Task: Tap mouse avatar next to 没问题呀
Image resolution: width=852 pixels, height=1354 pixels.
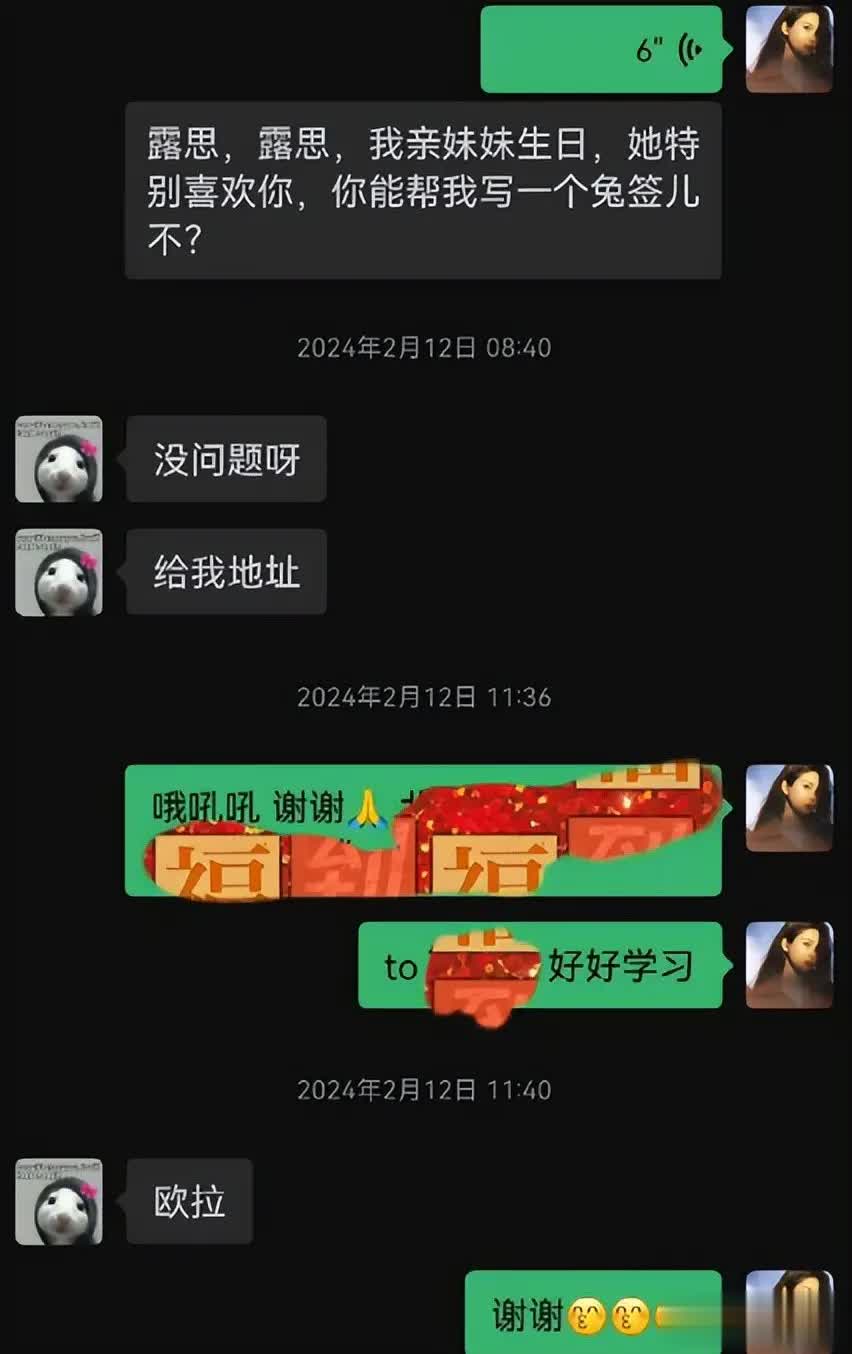Action: (59, 459)
